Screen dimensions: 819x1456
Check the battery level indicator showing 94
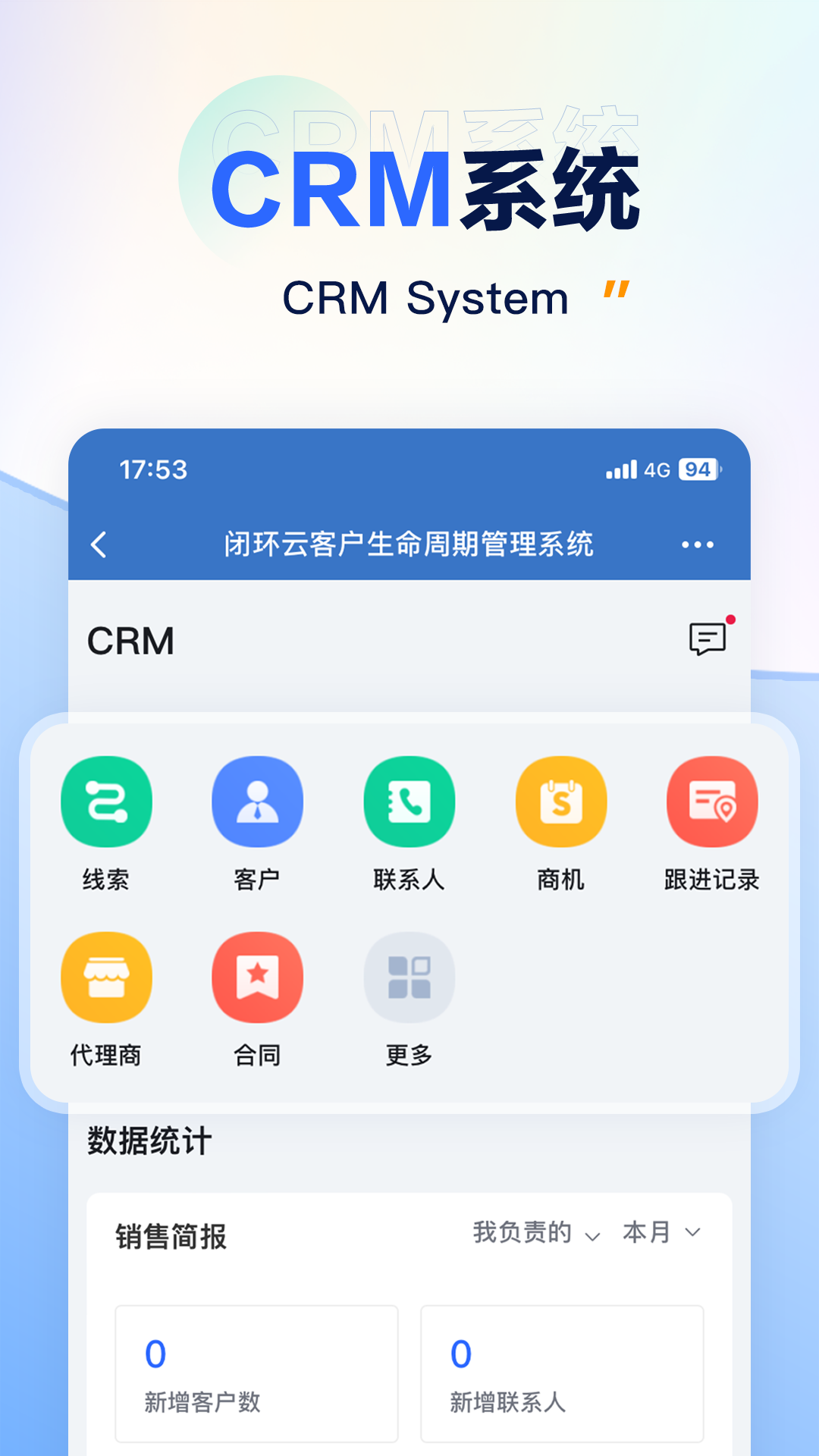pos(696,470)
